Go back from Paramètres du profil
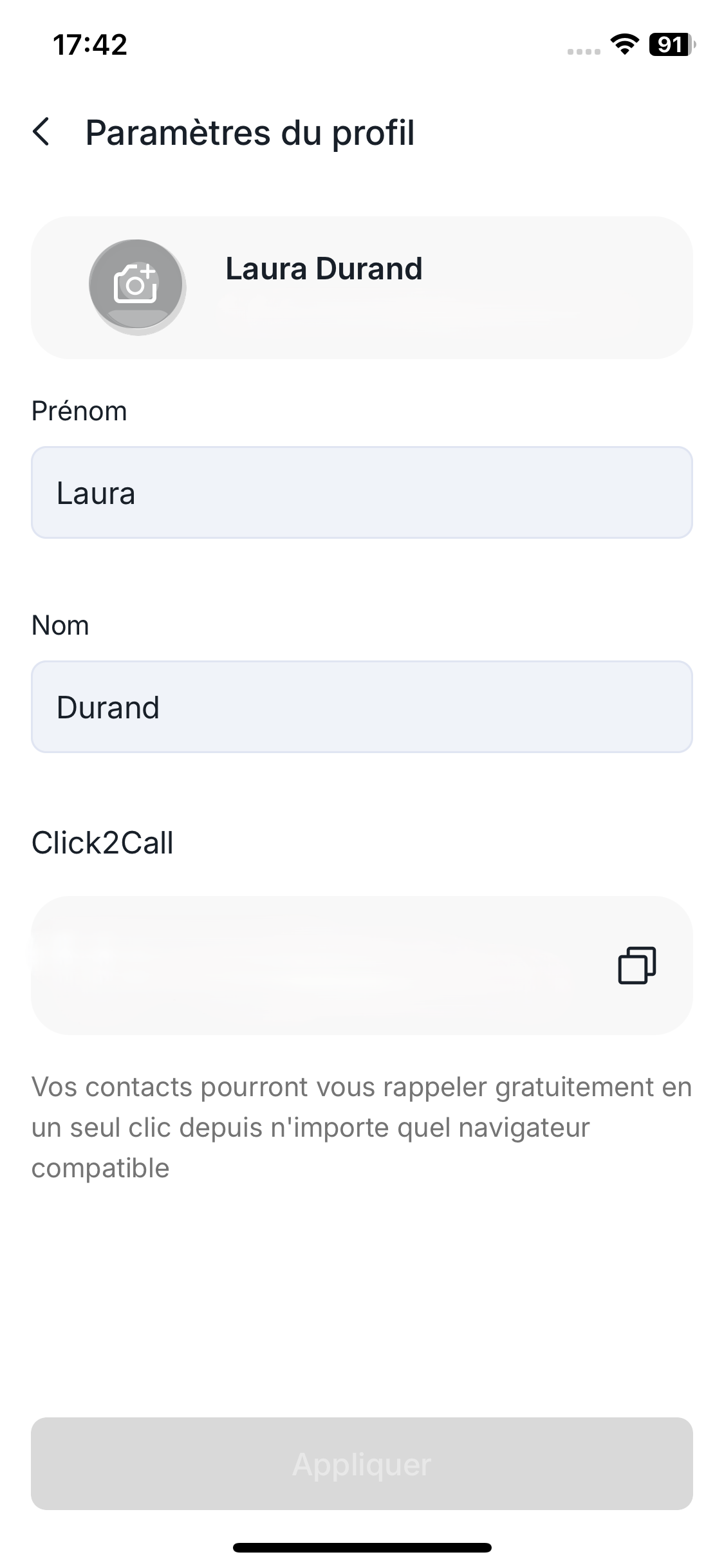Screen dimensions: 724x1568 42,133
